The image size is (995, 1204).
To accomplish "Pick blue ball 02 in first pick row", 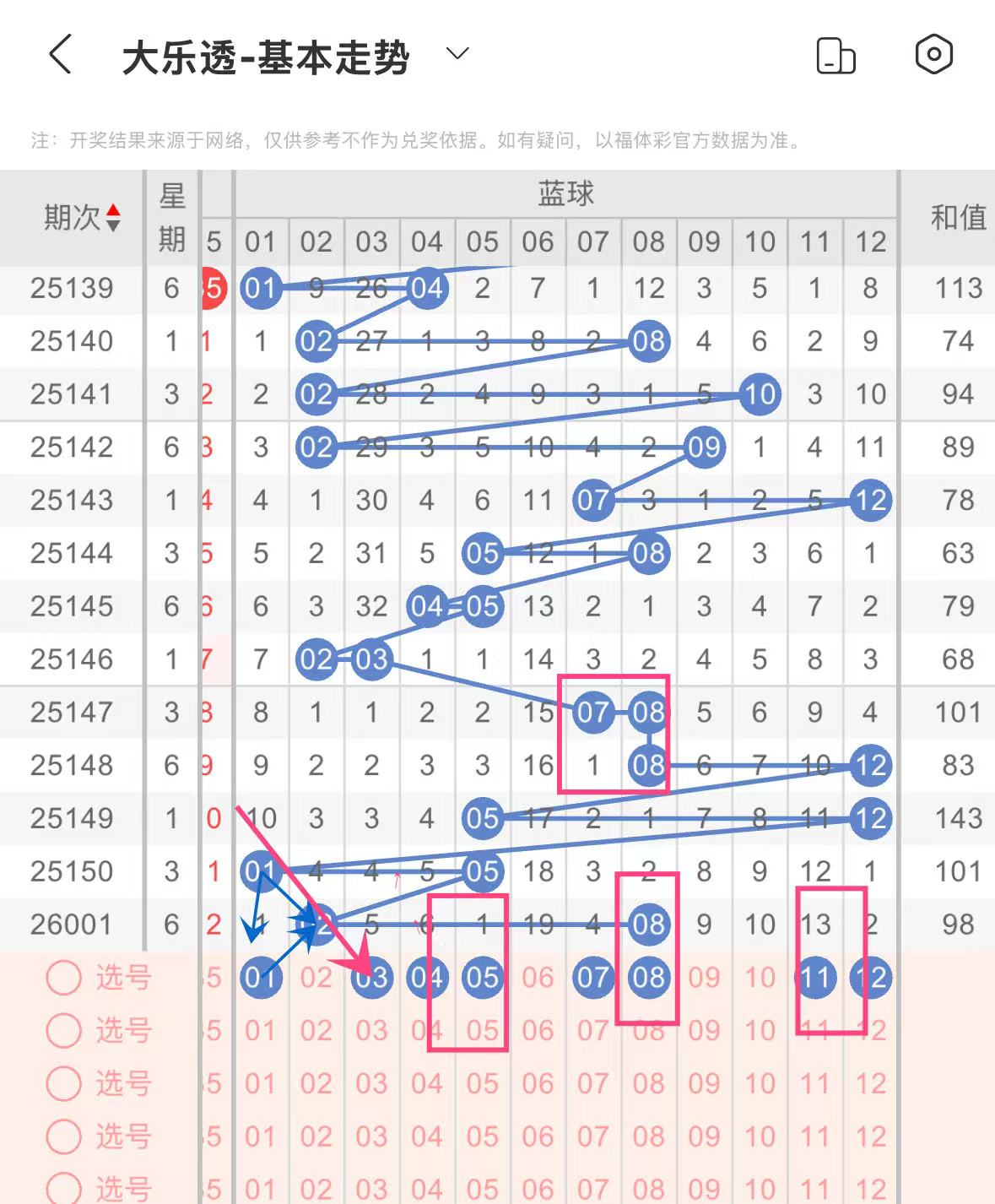I will [316, 978].
